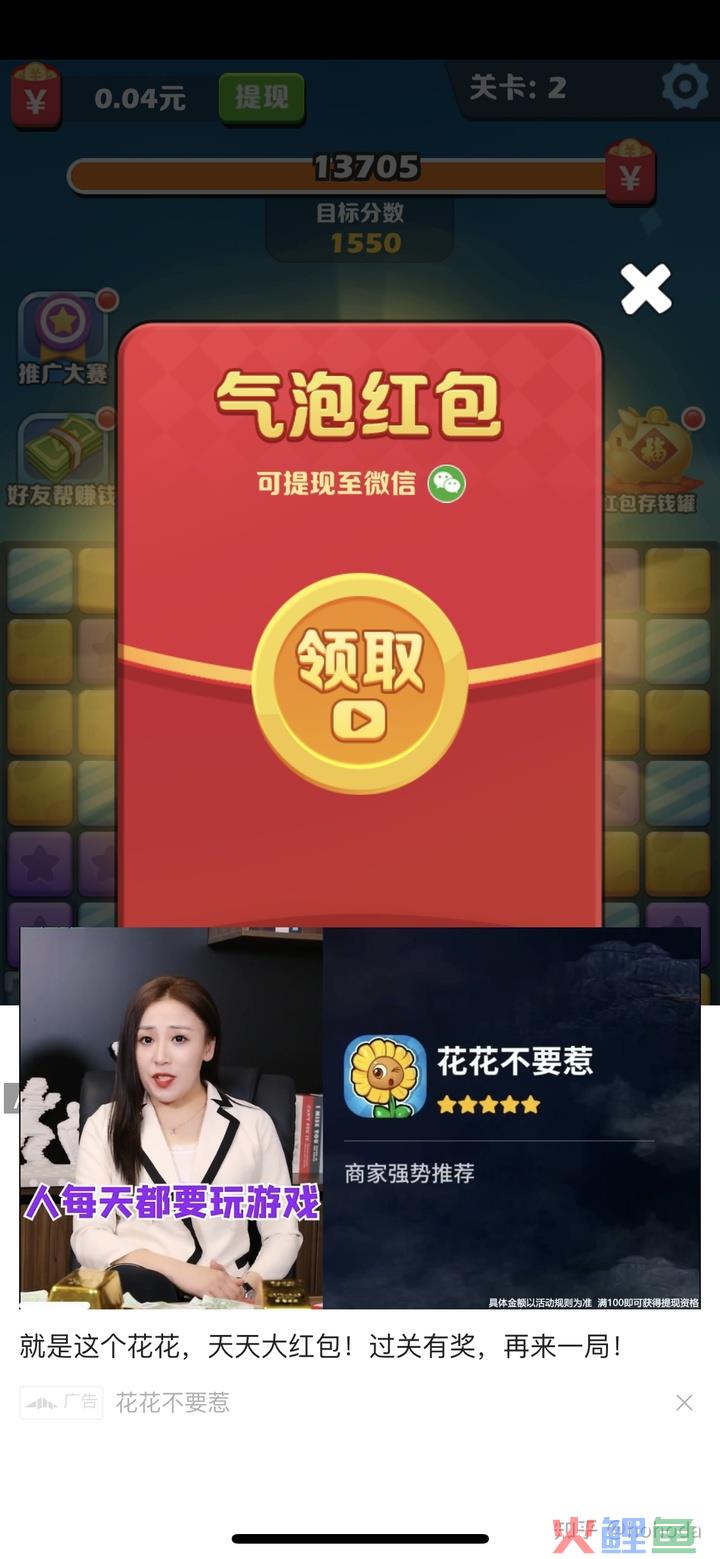Open 好友帮赚钱 feature
Image resolution: width=720 pixels, height=1559 pixels.
click(63, 460)
